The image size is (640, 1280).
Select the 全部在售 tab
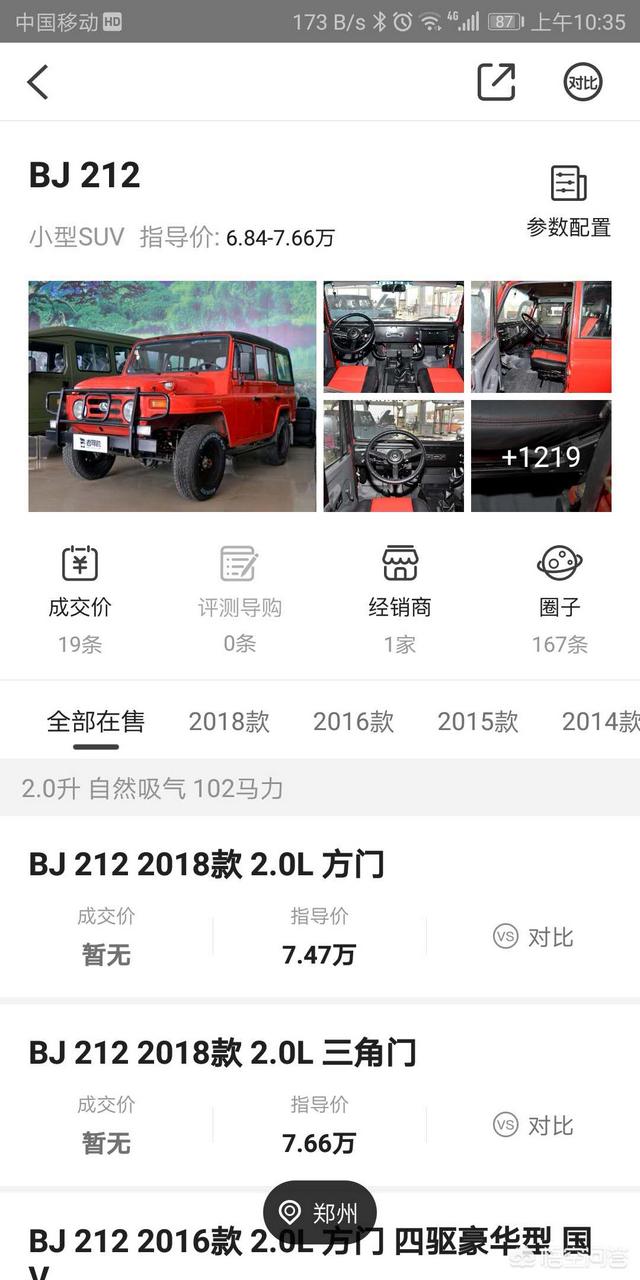tap(95, 722)
